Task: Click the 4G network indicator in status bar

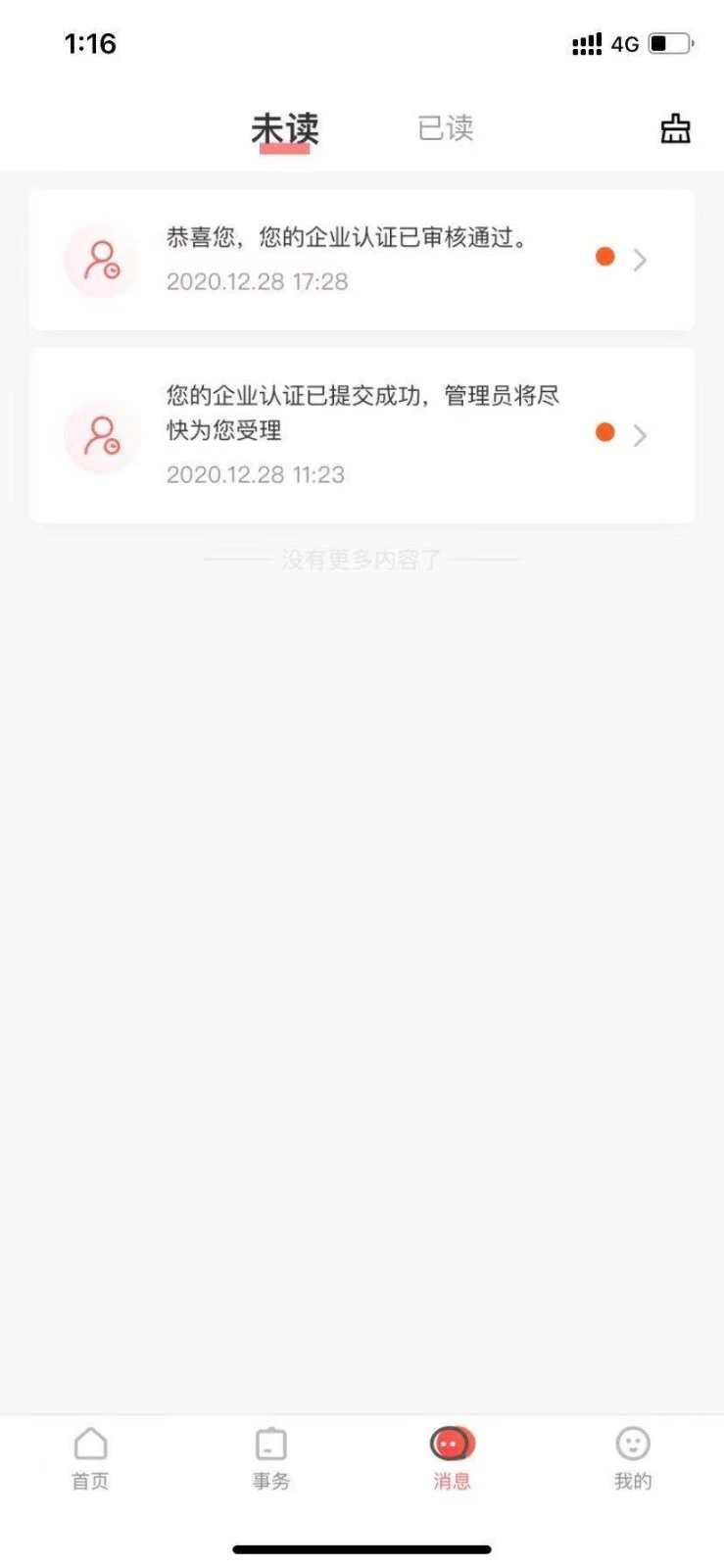Action: click(624, 43)
